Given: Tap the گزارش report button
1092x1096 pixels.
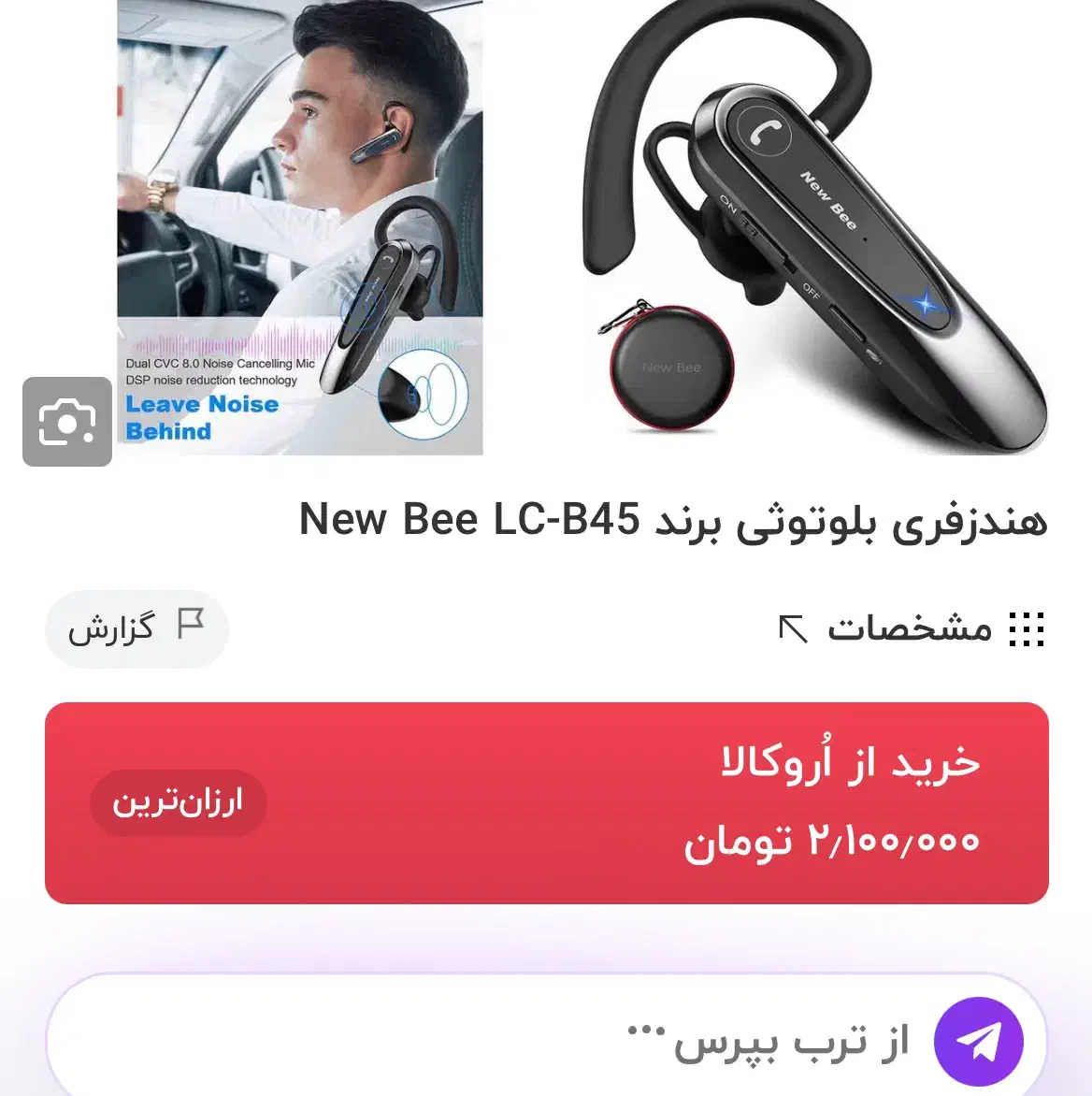Looking at the screenshot, I should 136,628.
